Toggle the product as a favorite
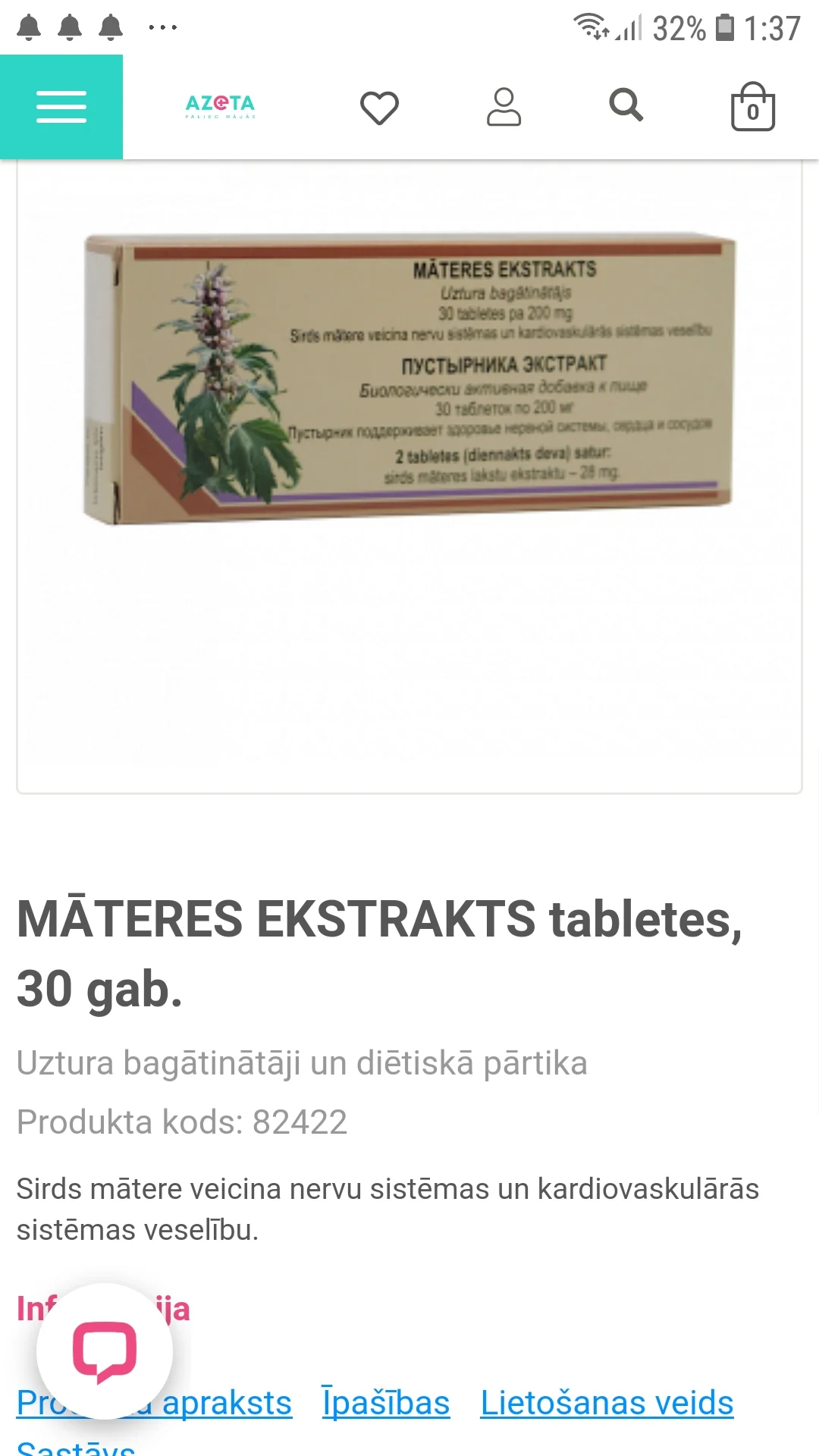Viewport: 819px width, 1456px height. 380,106
